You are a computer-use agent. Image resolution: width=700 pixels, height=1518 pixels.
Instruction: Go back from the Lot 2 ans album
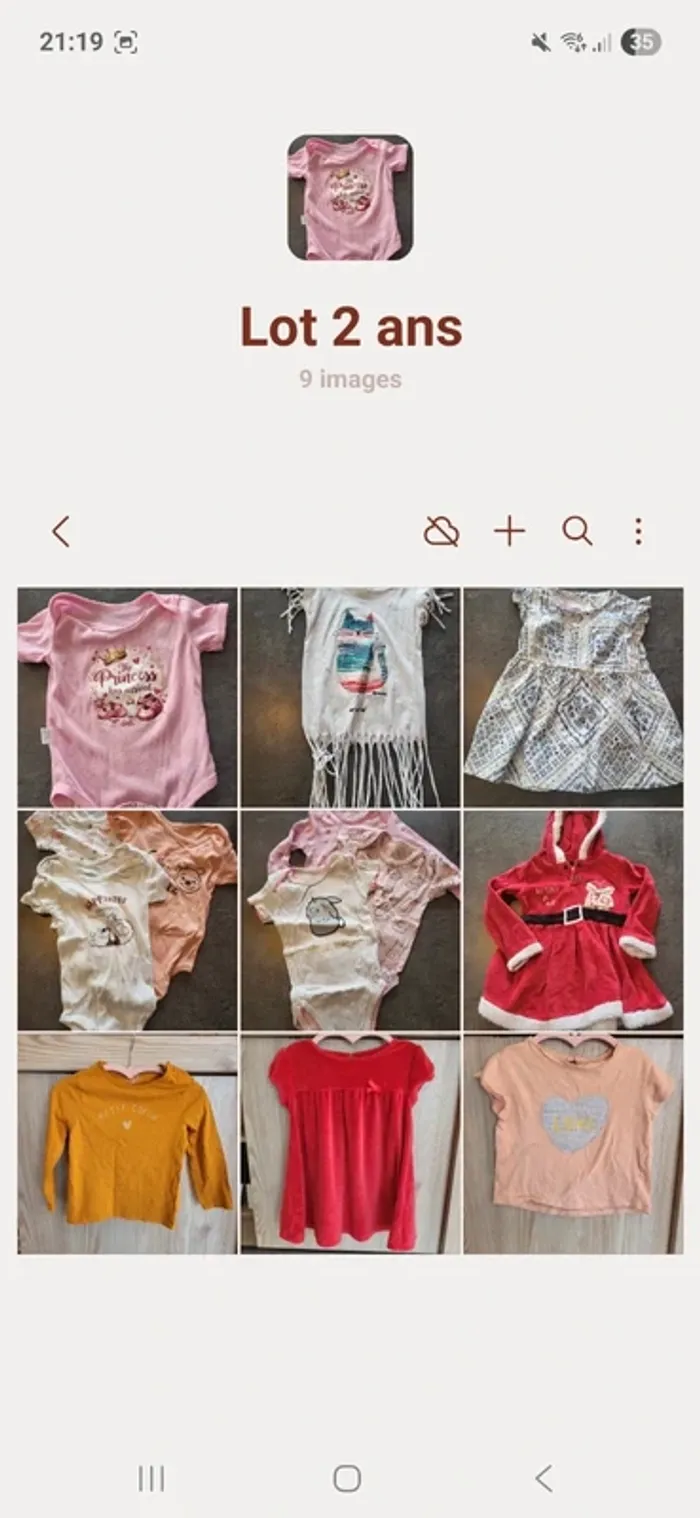[61, 532]
